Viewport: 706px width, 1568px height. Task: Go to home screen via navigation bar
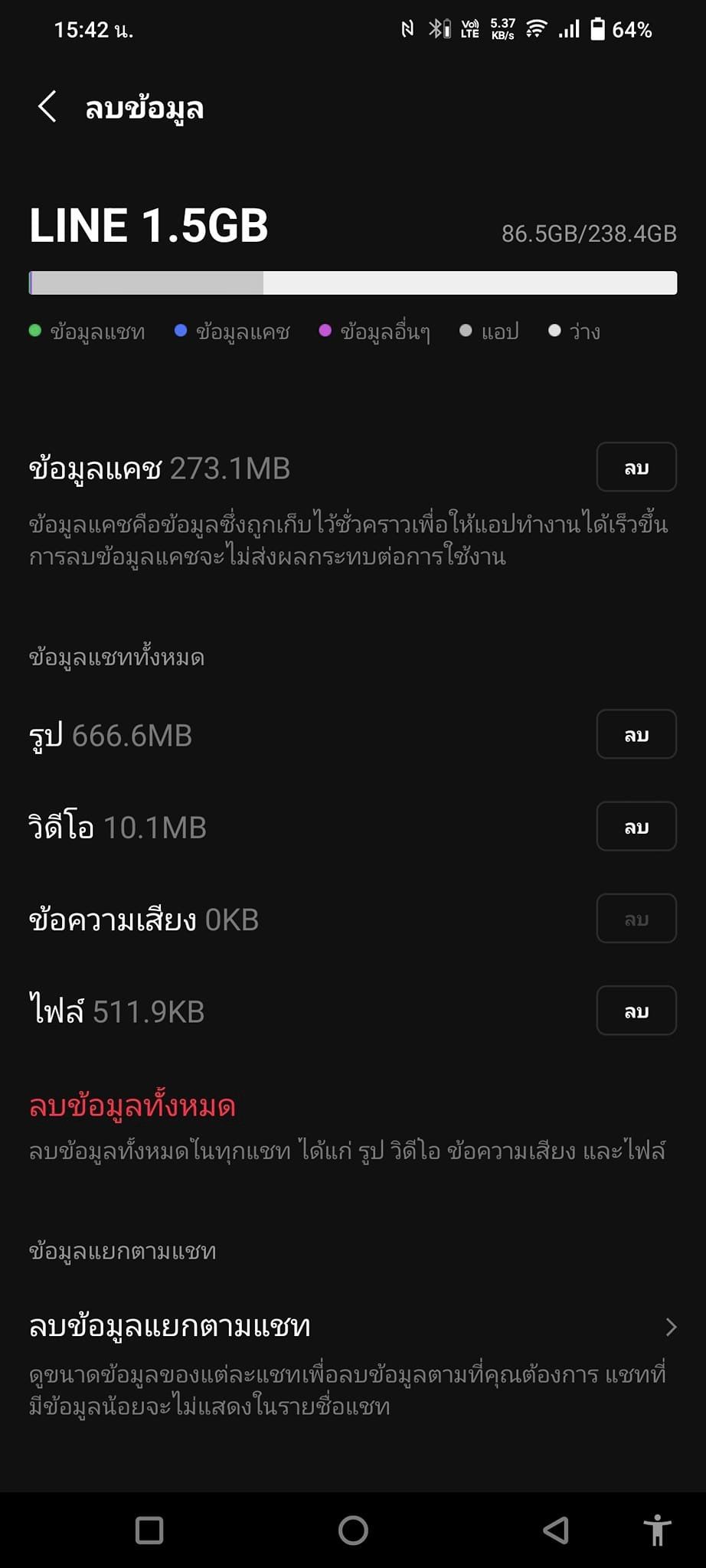click(x=353, y=1530)
